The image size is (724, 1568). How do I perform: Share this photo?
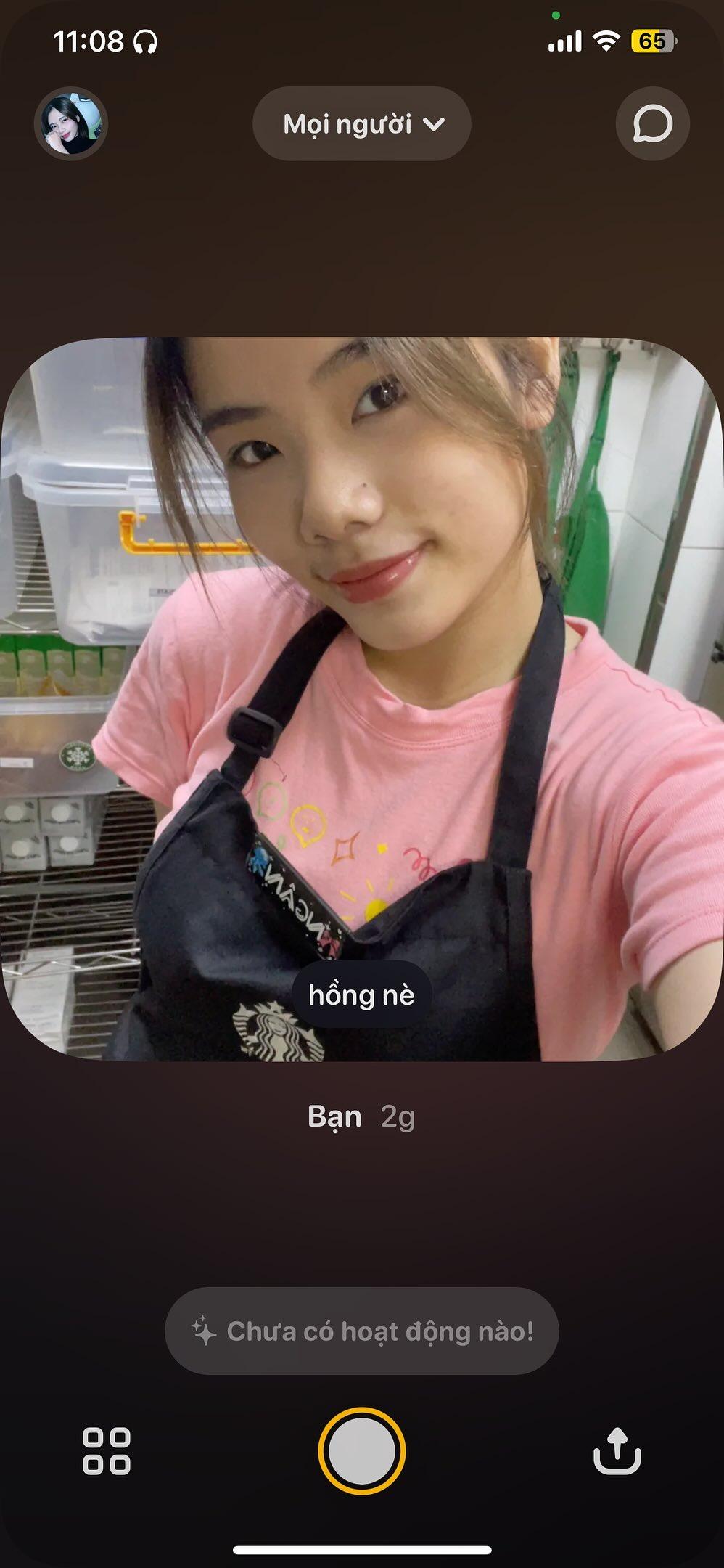617,1451
